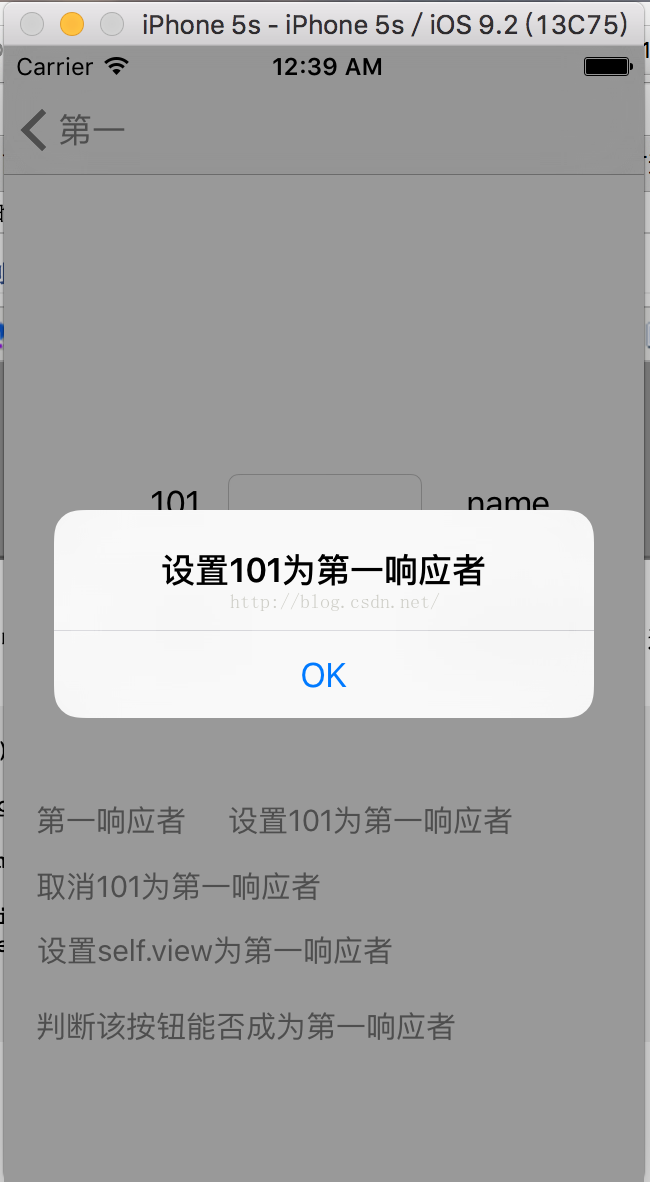Tap the 设置self.view为第一响应者 button
This screenshot has height=1182, width=650.
point(214,950)
